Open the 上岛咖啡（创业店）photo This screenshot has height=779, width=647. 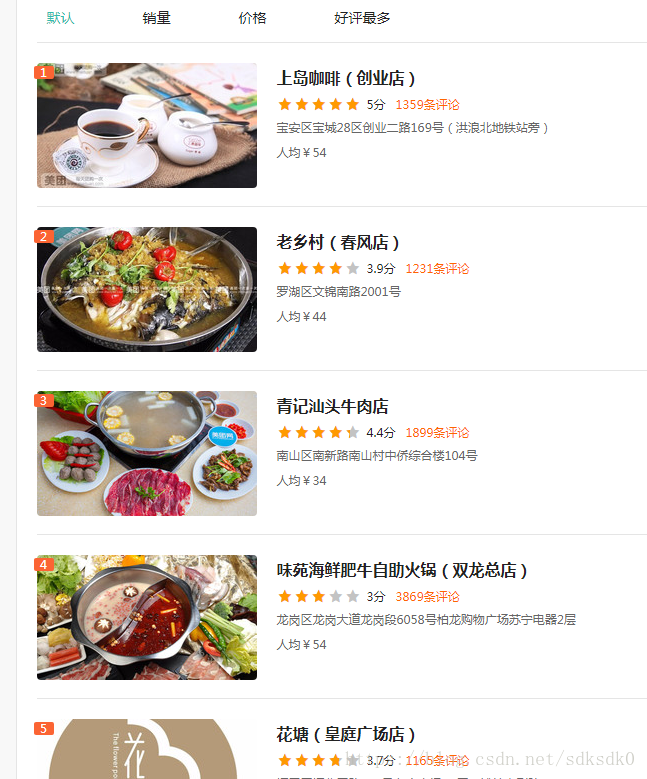point(147,126)
